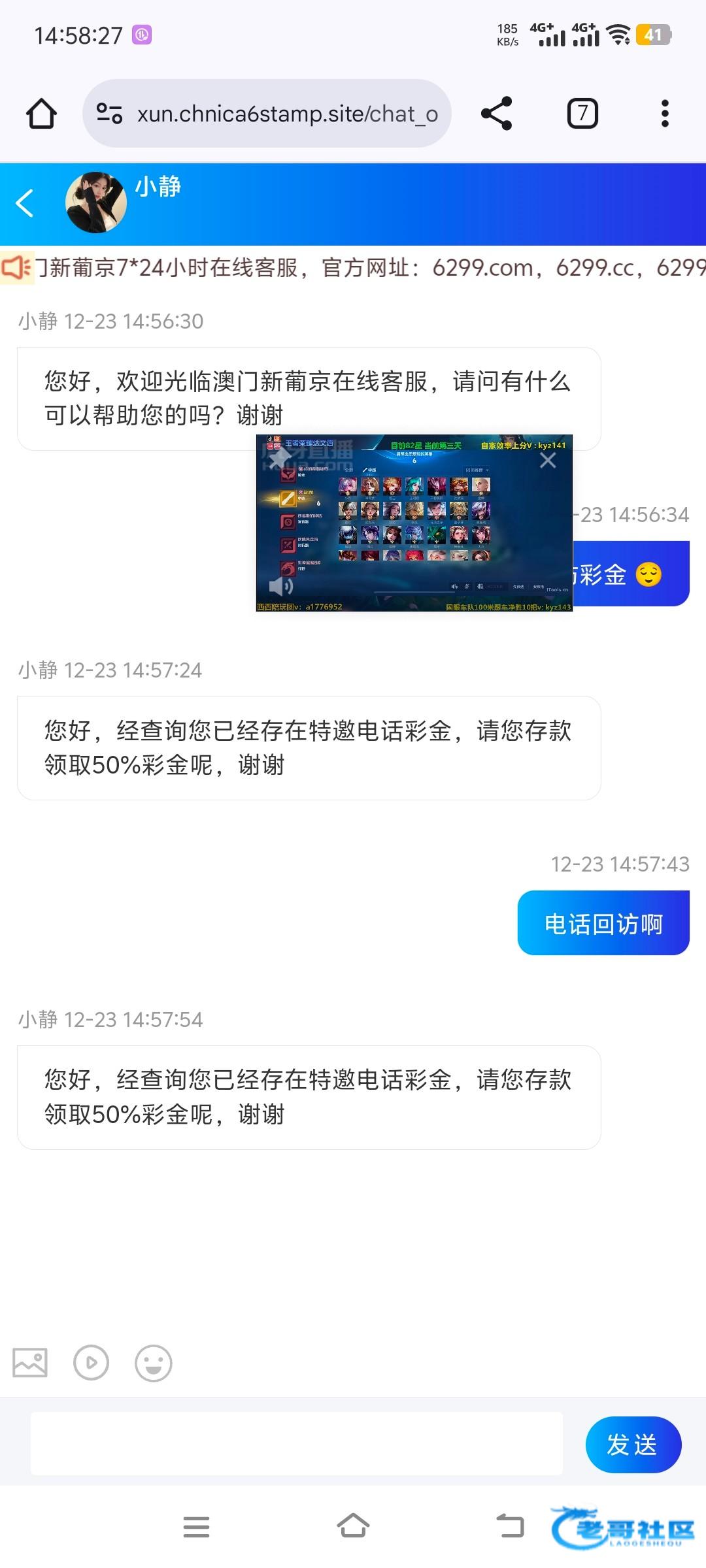Viewport: 706px width, 1568px height.
Task: Attach a picture to the chat
Action: [30, 1362]
